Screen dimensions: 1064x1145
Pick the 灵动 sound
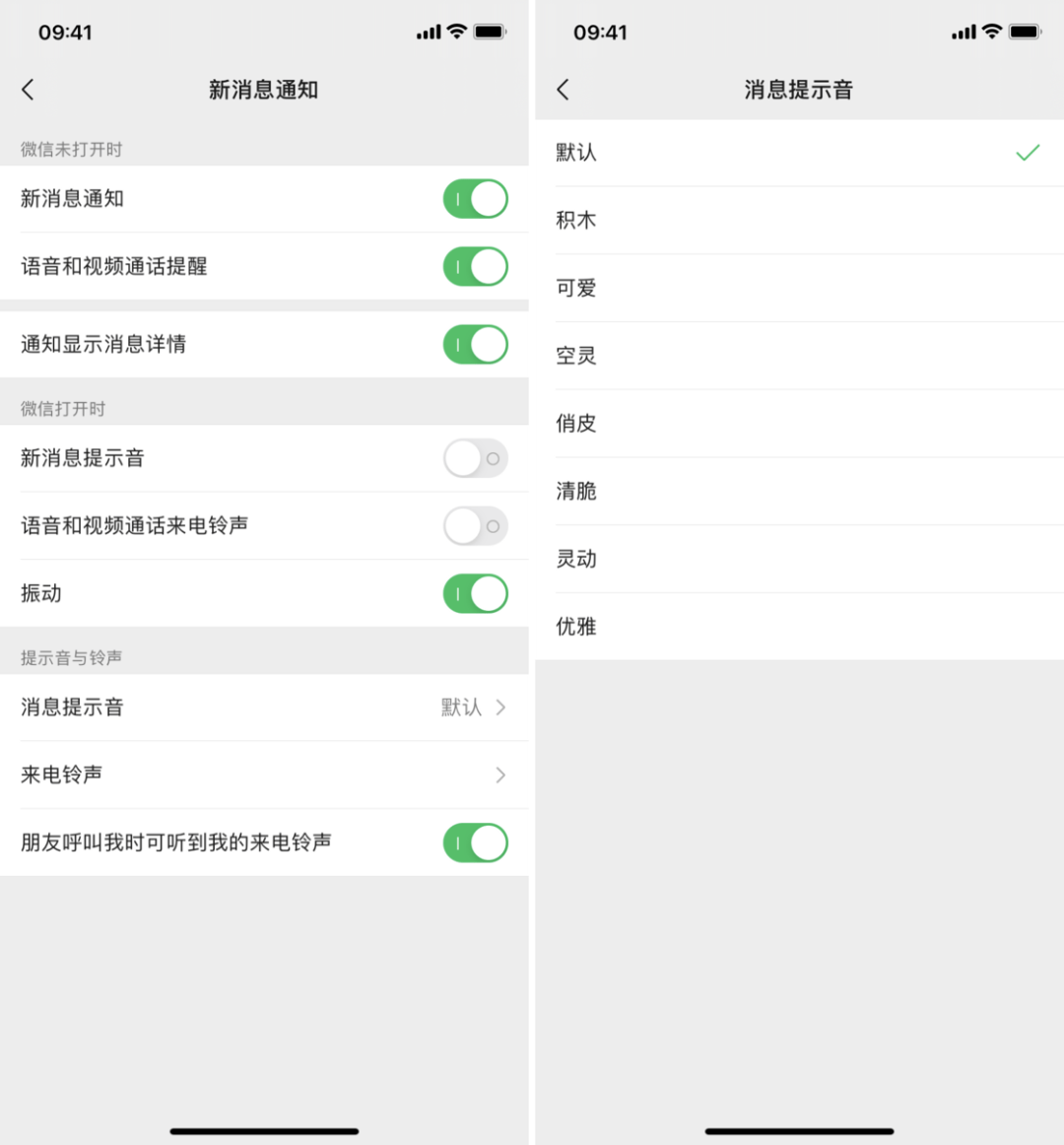coord(798,560)
